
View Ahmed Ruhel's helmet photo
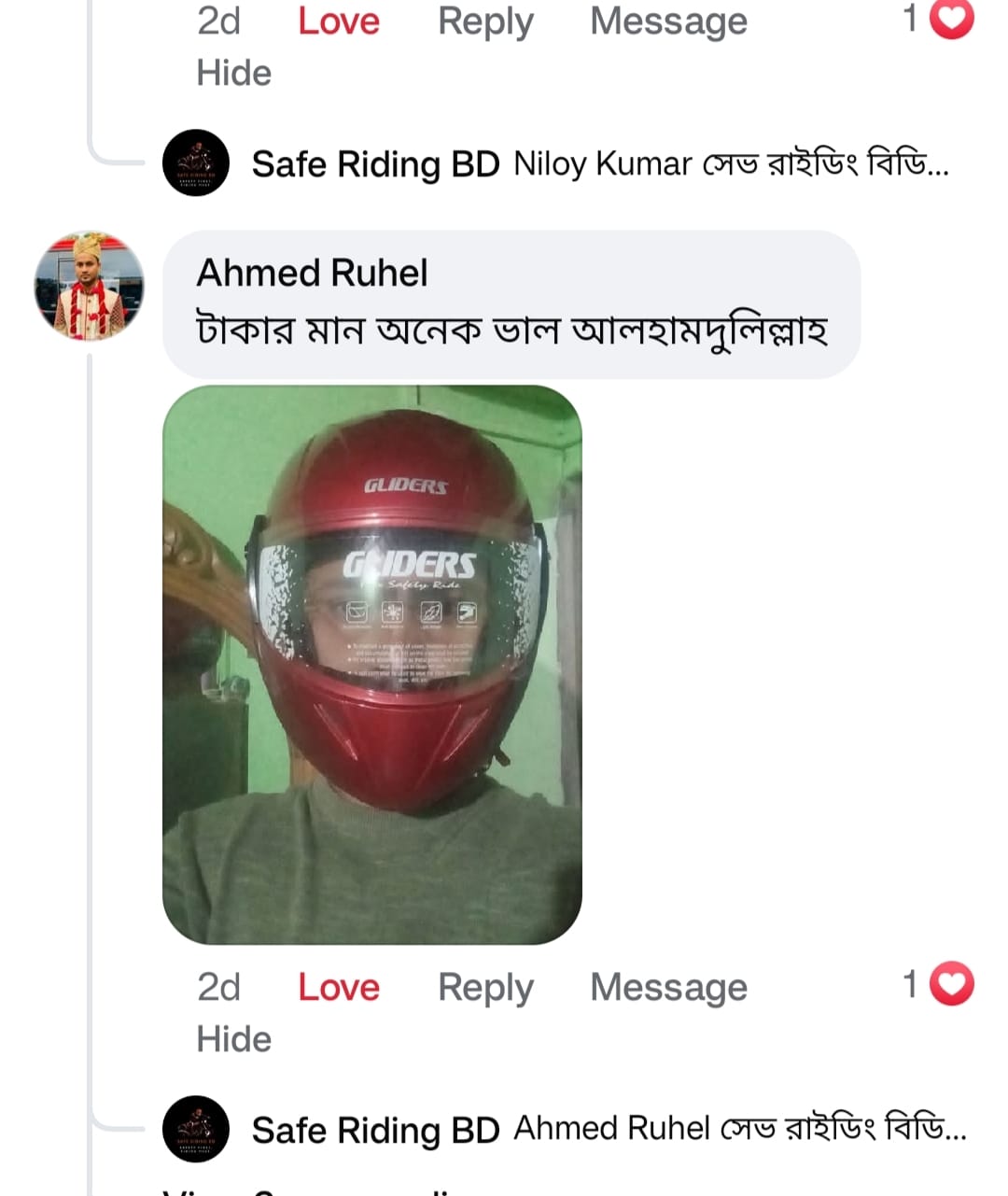371,664
